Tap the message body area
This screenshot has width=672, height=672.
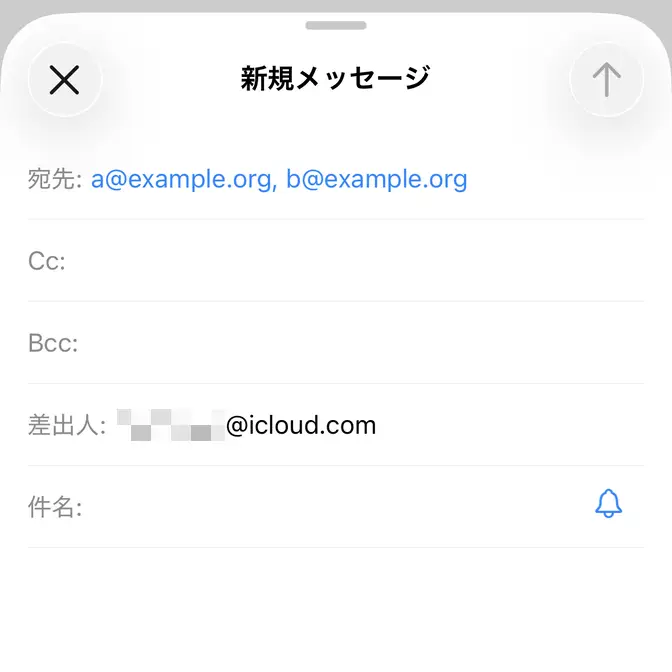point(336,610)
